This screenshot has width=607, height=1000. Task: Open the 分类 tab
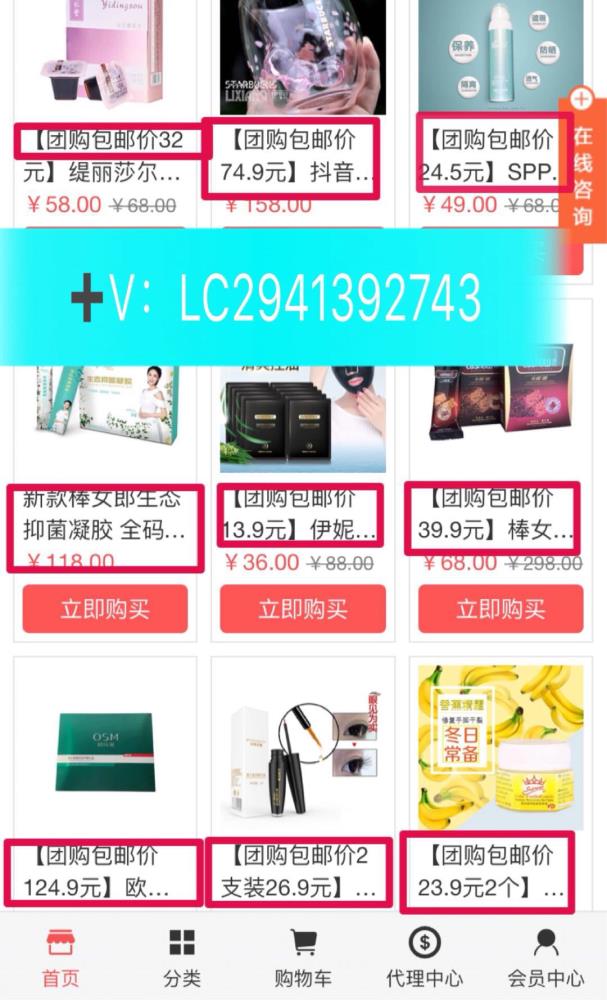[182, 957]
